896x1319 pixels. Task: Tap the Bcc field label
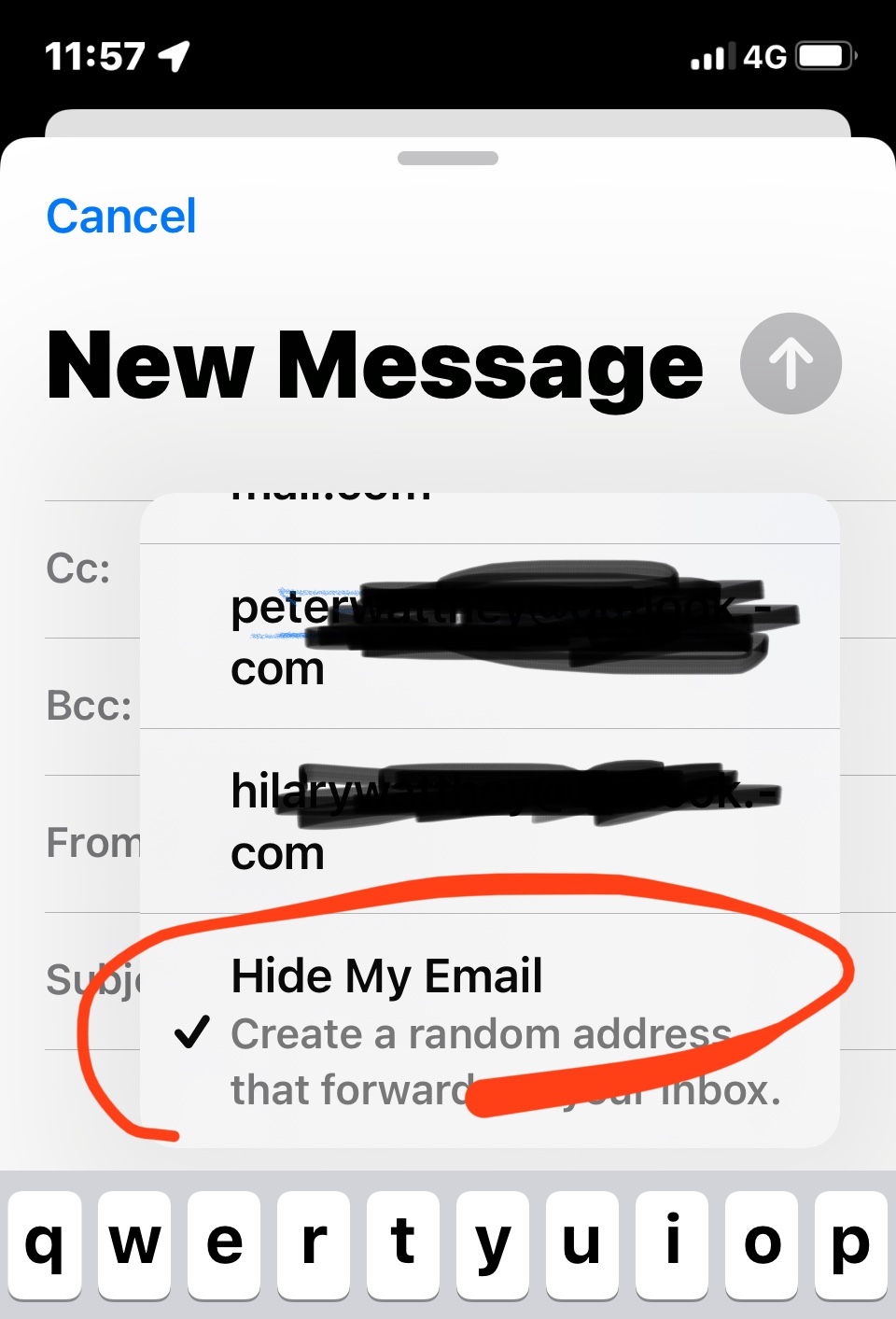coord(87,707)
